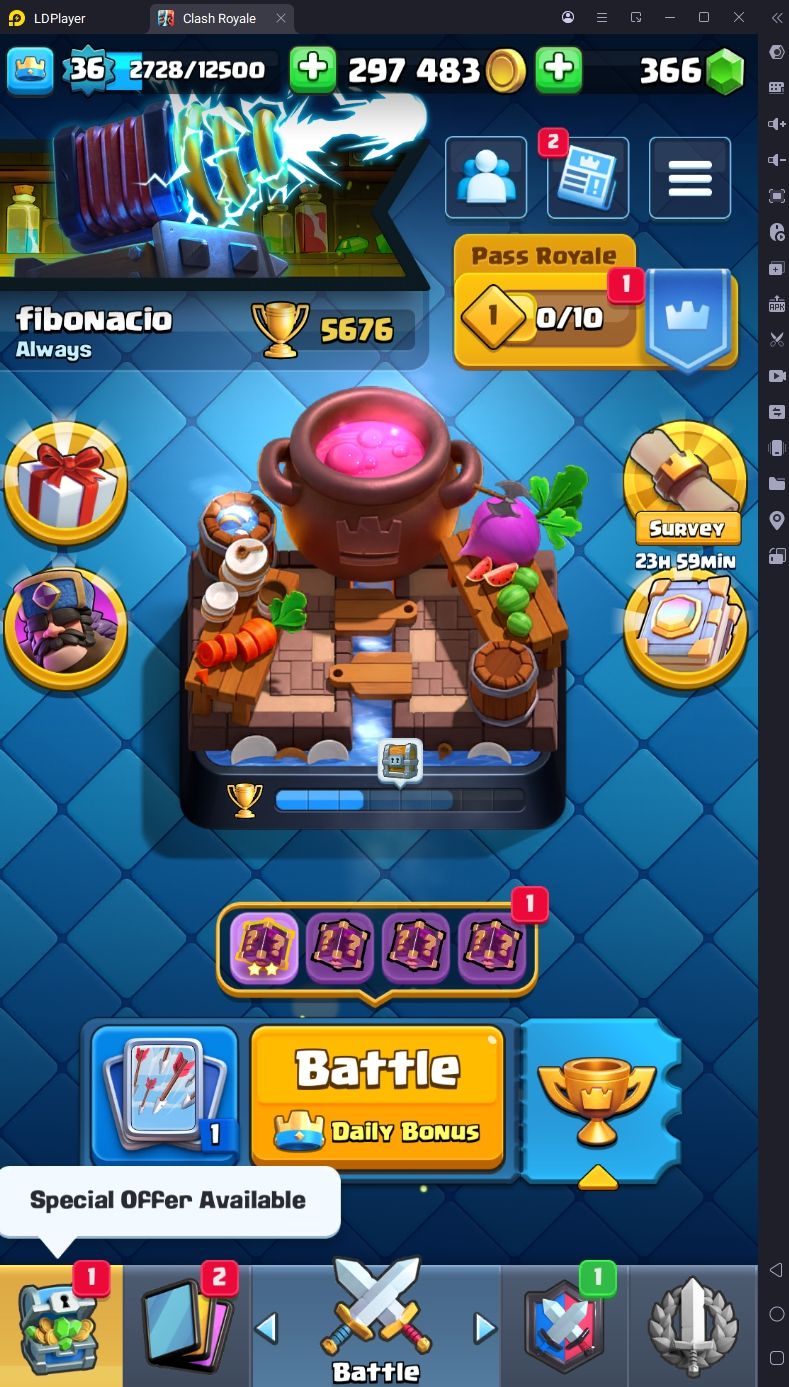Viewport: 789px width, 1387px height.
Task: Open the hamburger options menu
Action: tap(689, 178)
